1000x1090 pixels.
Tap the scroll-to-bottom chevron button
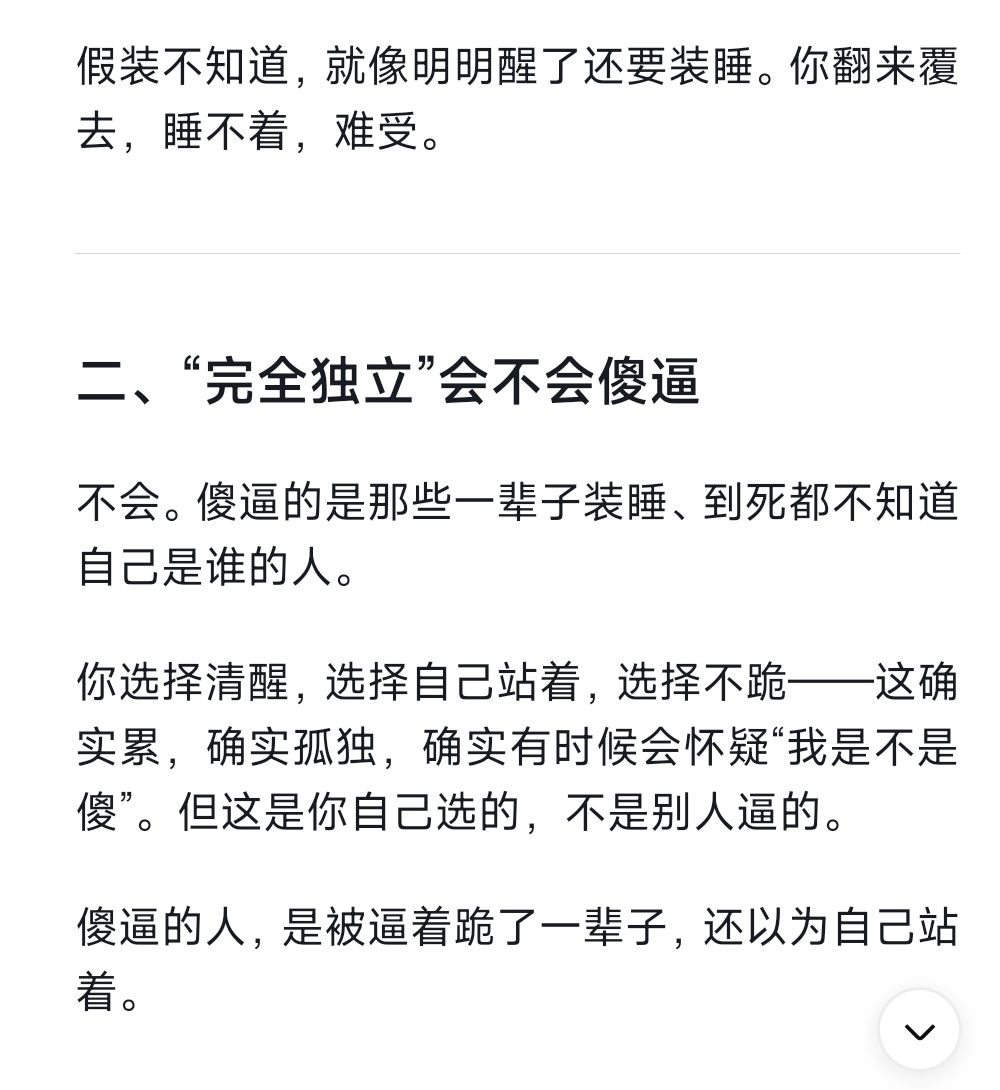click(919, 1031)
